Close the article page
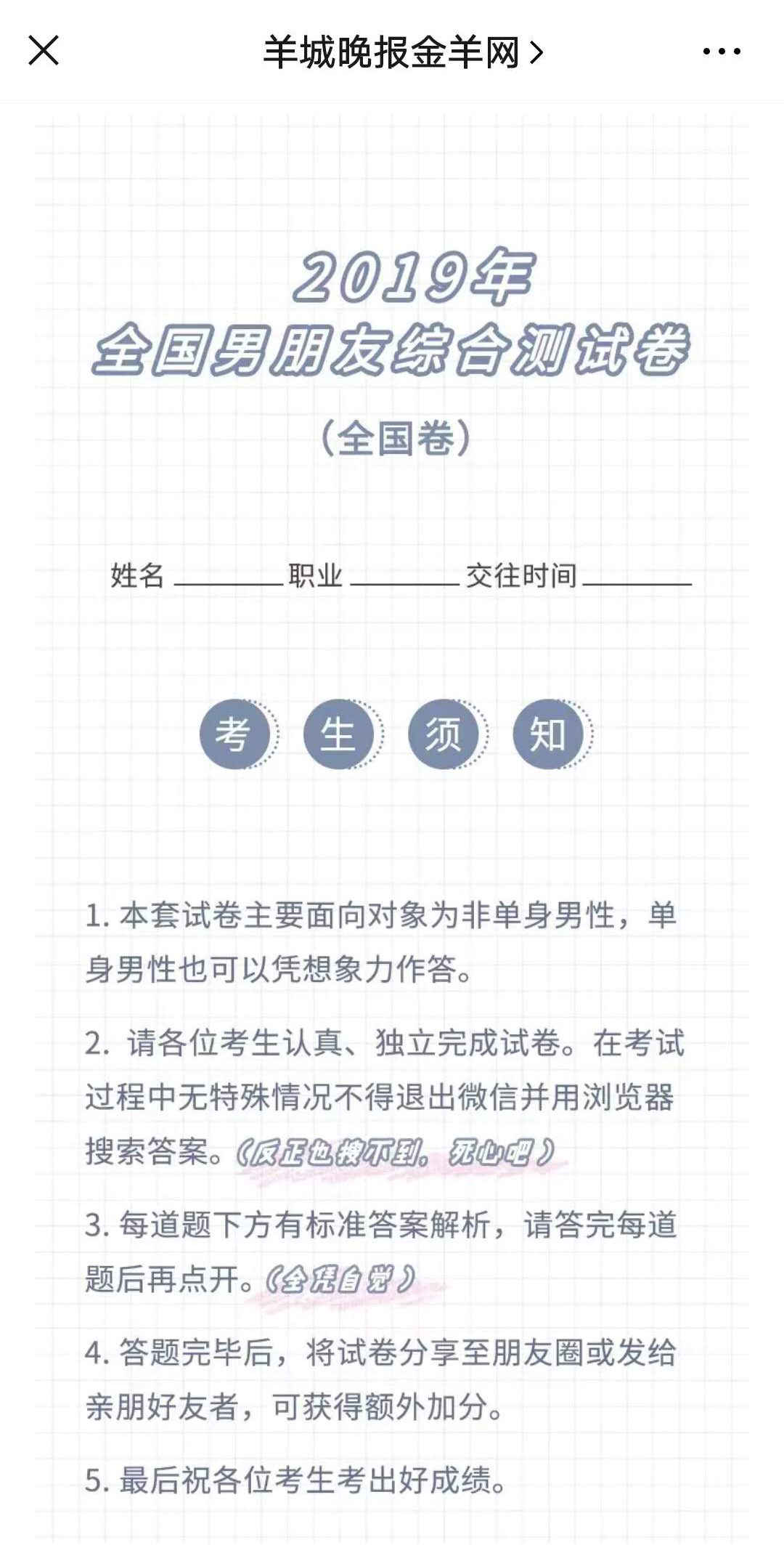The image size is (784, 1545). pyautogui.click(x=44, y=51)
